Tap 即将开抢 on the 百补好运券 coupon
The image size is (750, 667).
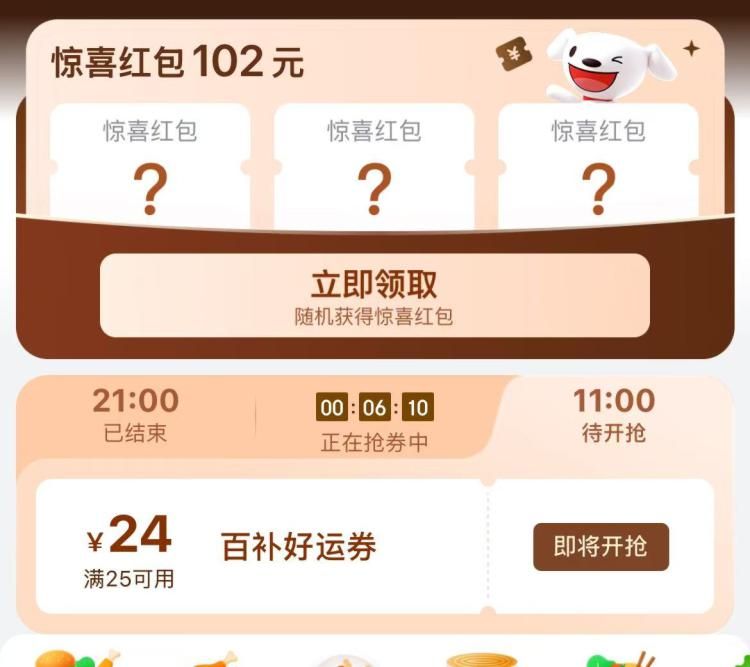[x=600, y=547]
